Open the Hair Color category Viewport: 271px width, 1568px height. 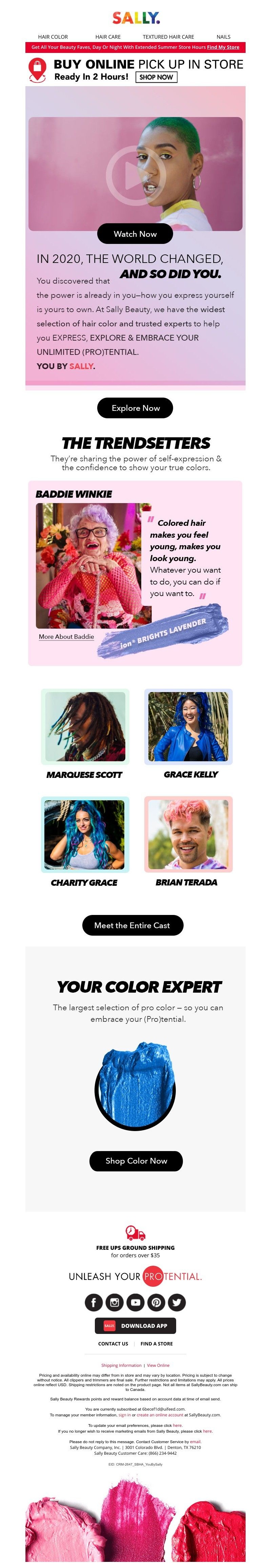[x=53, y=37]
